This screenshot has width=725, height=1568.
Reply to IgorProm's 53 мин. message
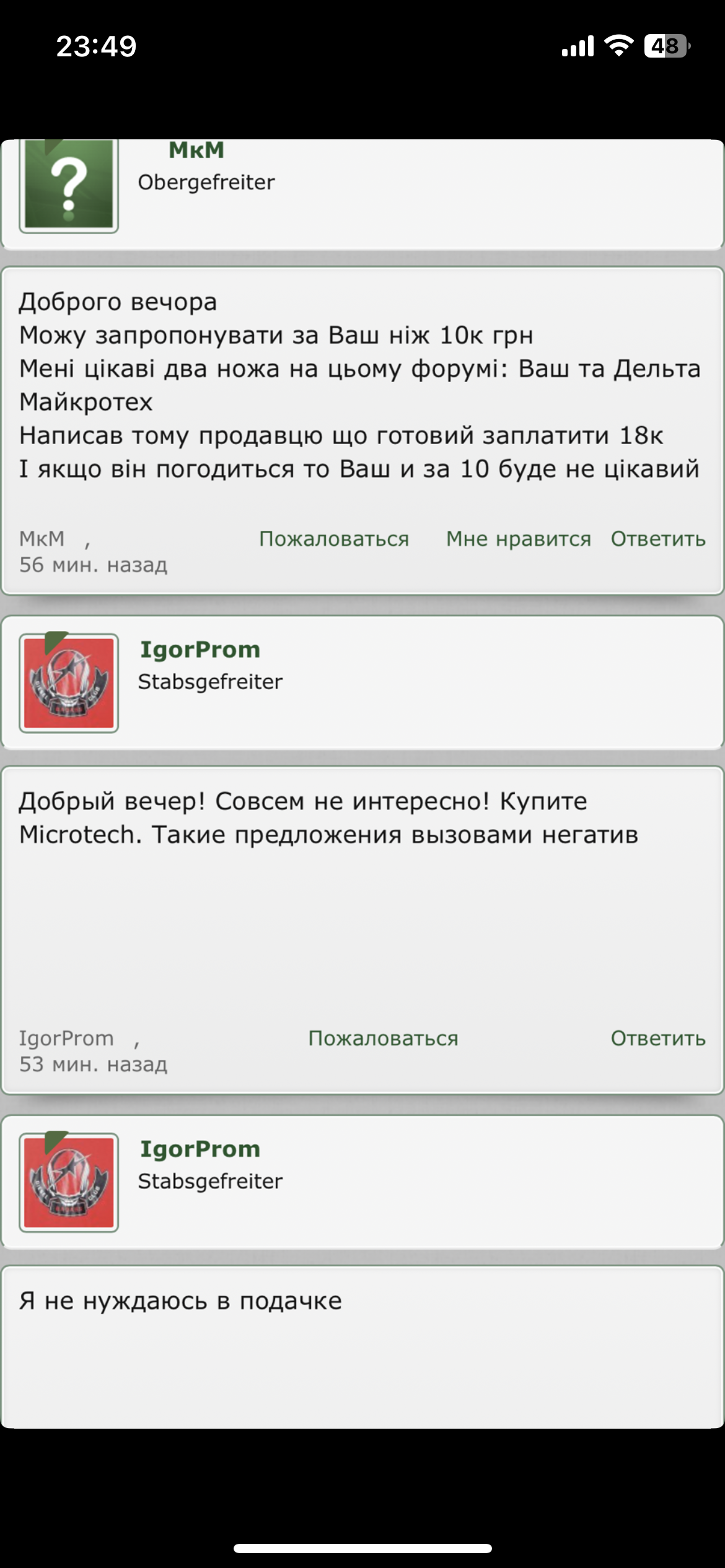pos(658,1038)
